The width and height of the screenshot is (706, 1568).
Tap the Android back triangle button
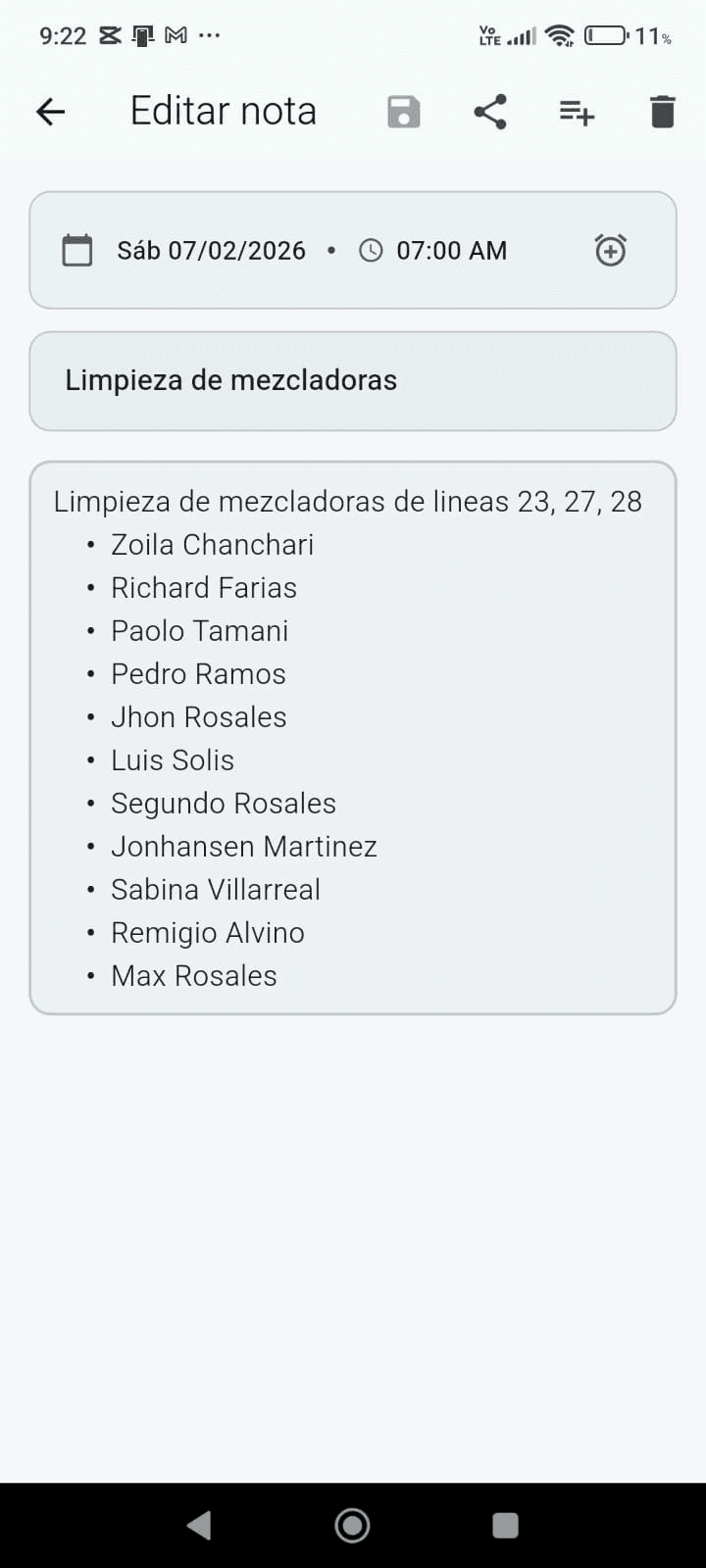(x=200, y=1525)
